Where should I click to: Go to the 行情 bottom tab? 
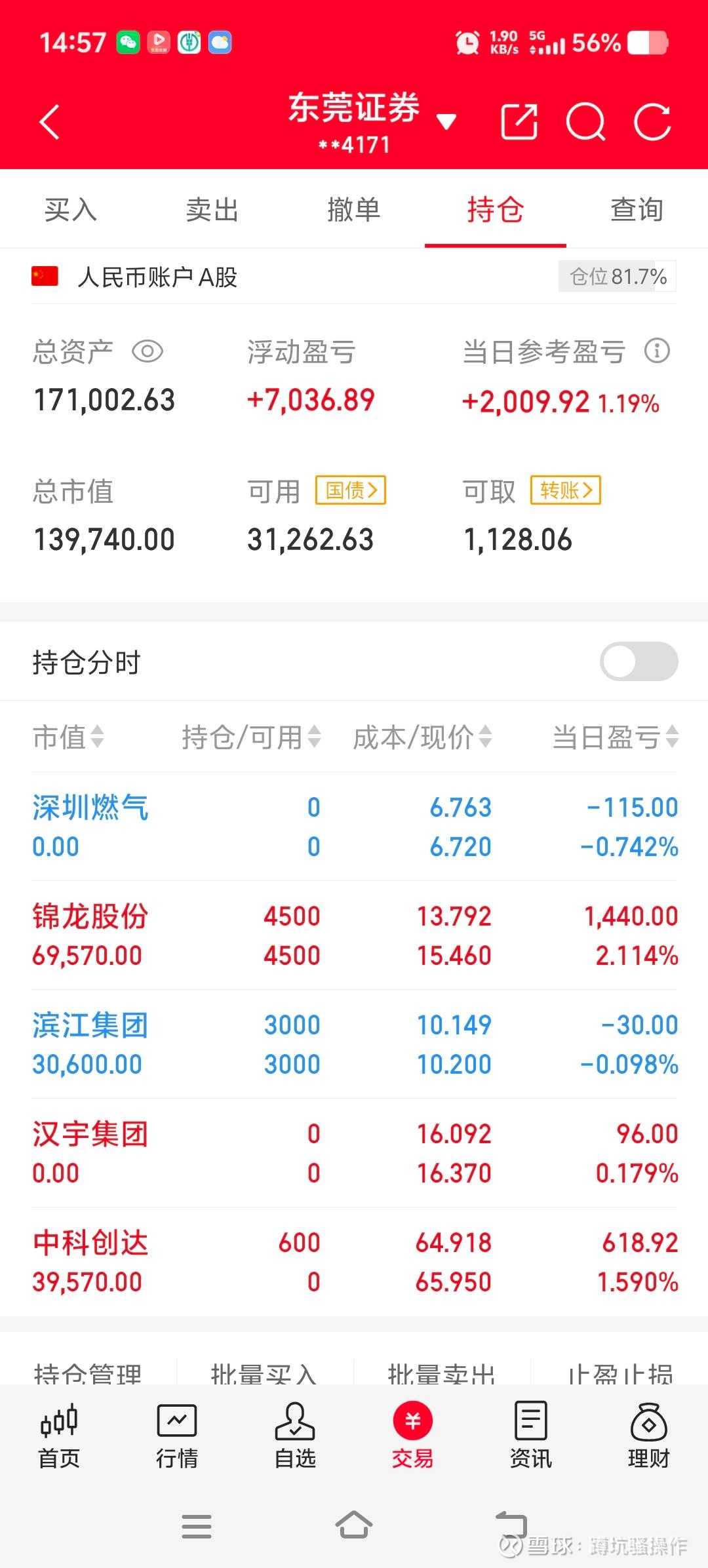pyautogui.click(x=177, y=1436)
